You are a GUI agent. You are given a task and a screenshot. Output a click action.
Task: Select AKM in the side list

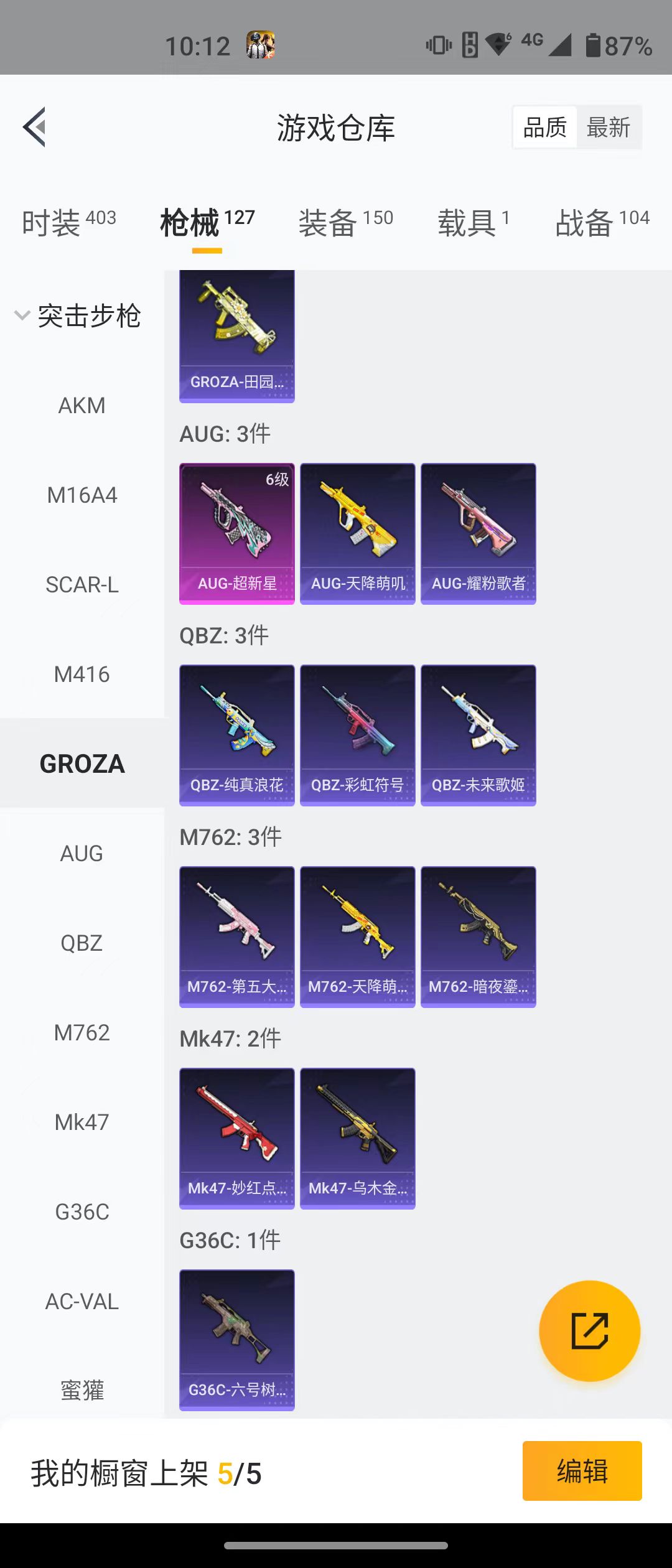point(82,406)
